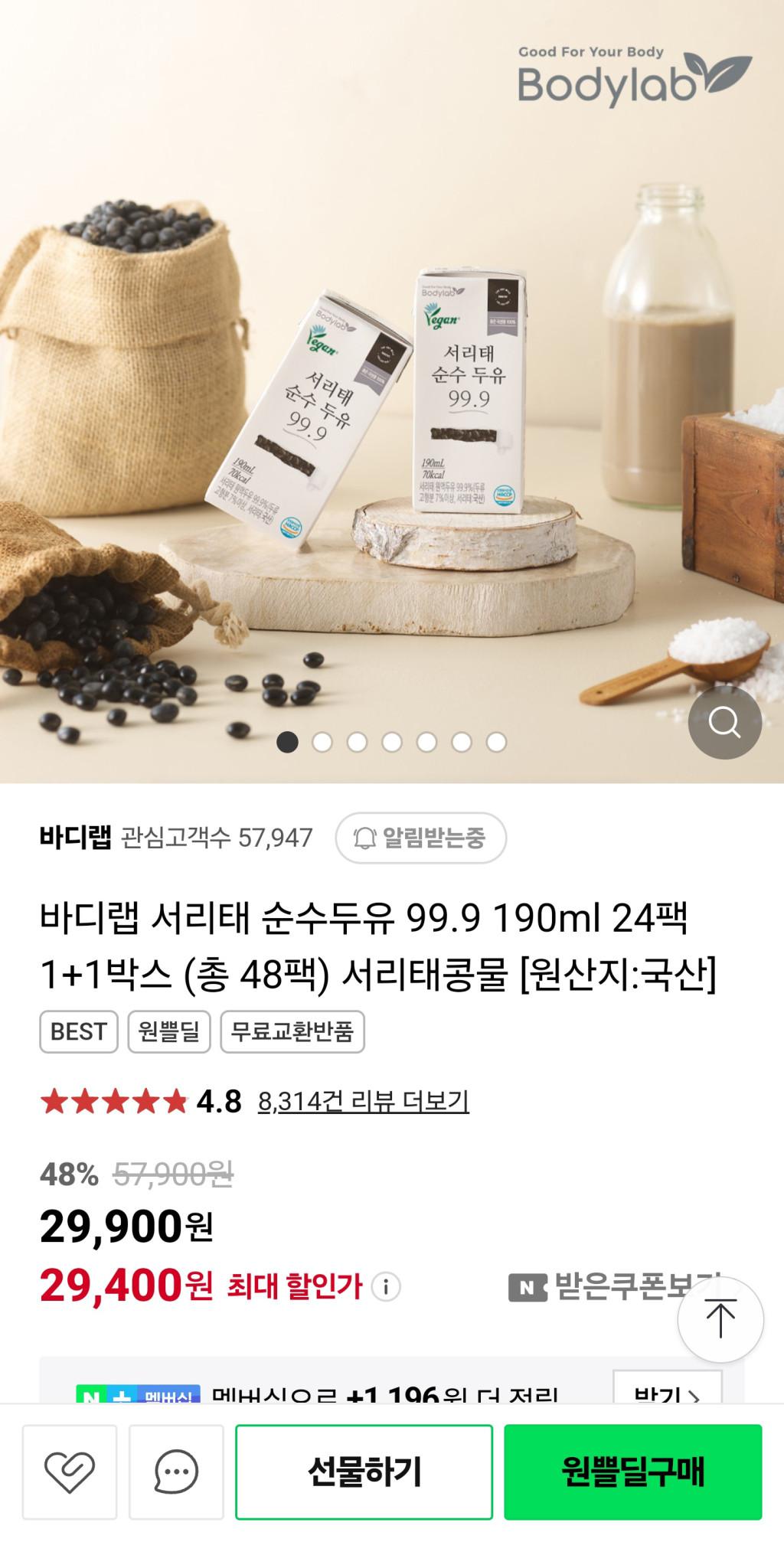Tap the 원쁠딜 tag chip
Image resolution: width=784 pixels, height=1542 pixels.
coord(168,1031)
